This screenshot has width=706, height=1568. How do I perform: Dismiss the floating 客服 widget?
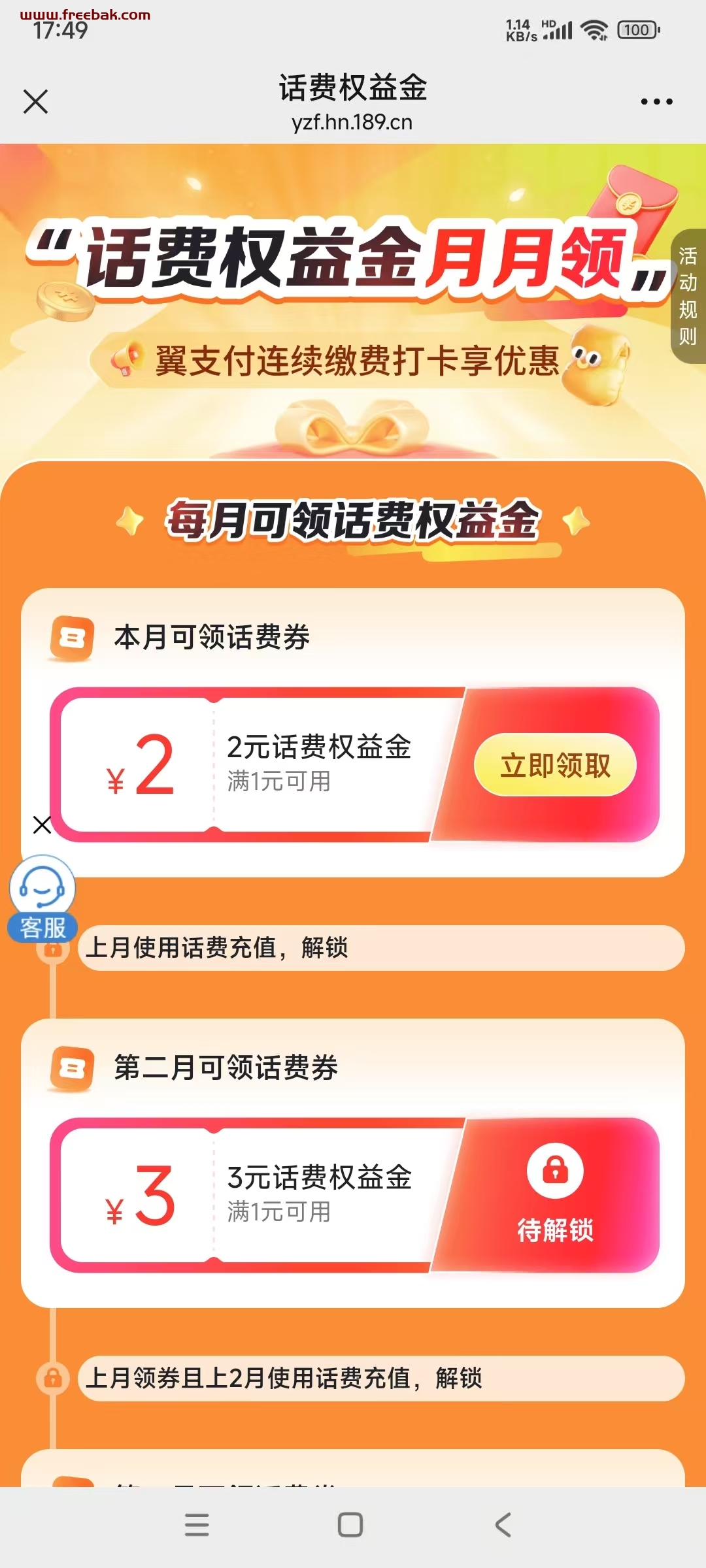(42, 825)
